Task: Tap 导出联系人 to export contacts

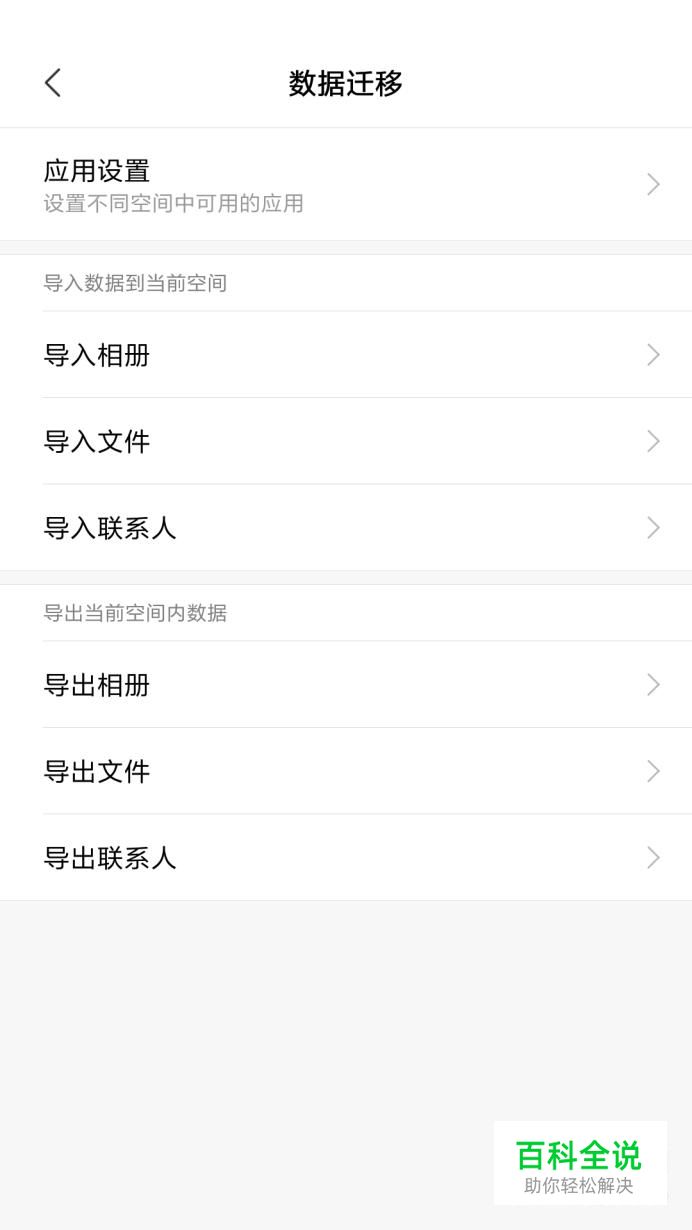Action: point(346,857)
